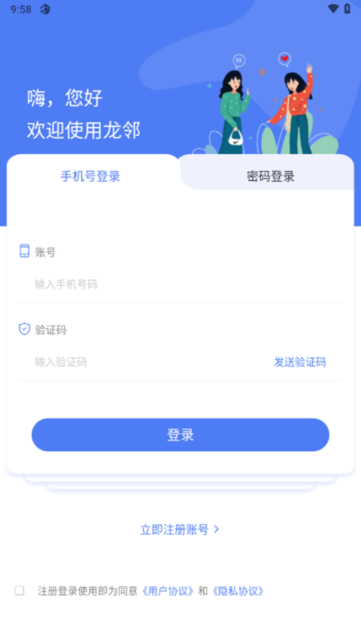Viewport: 361px width, 642px height.
Task: Tap the blue 登录 button
Action: (180, 435)
